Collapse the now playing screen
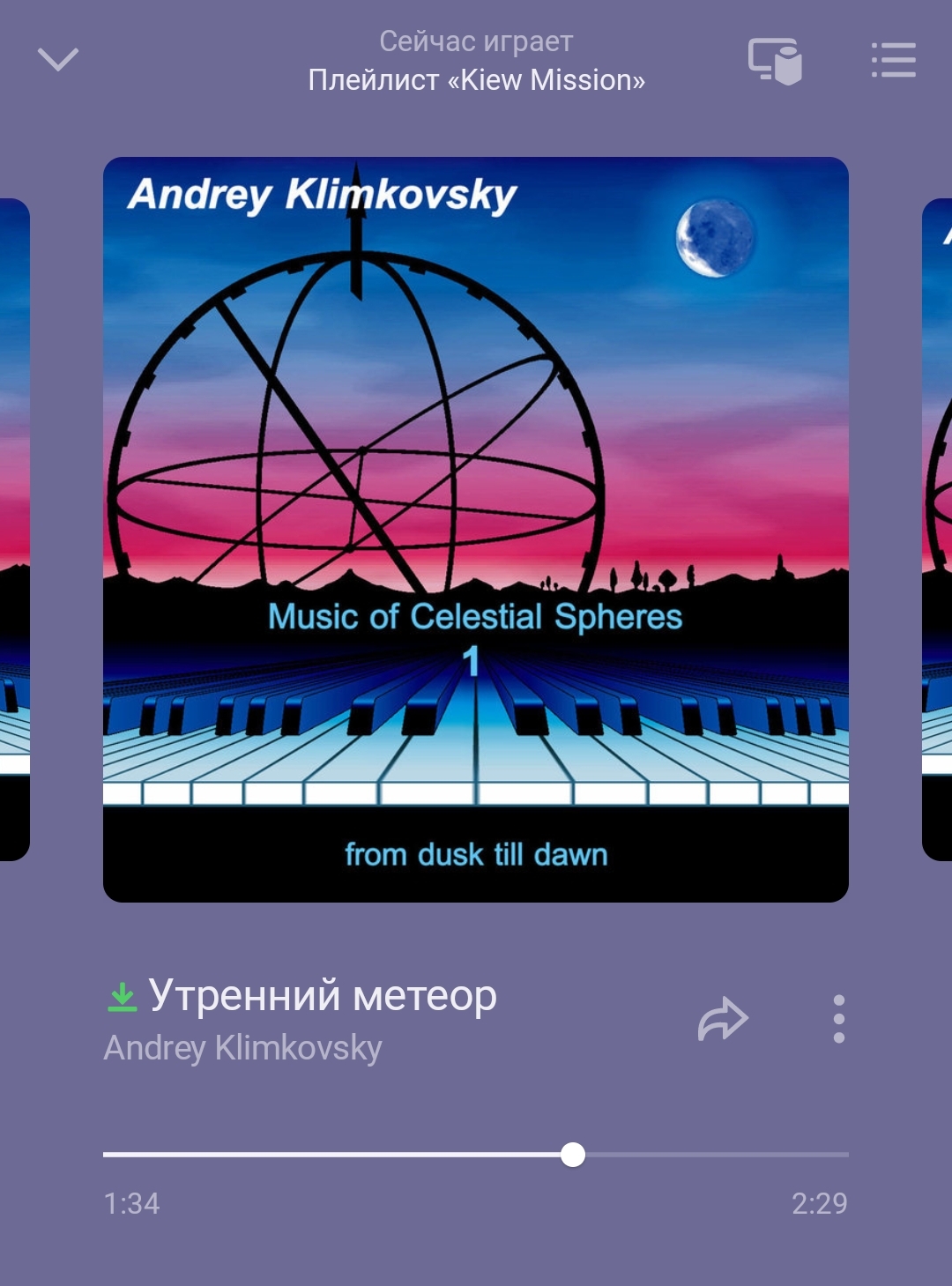The image size is (952, 1286). click(x=58, y=60)
